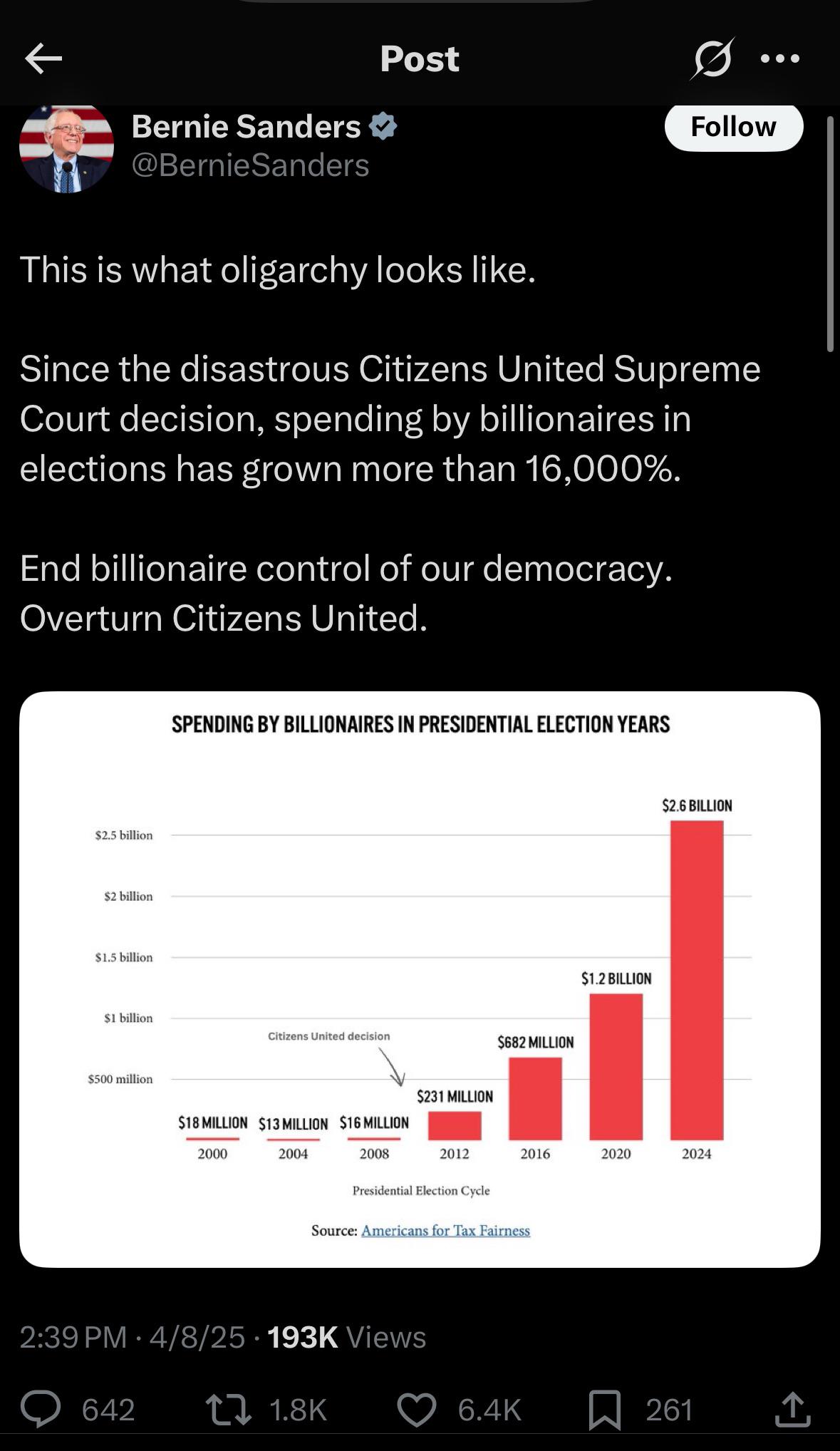Go back using the back arrow
This screenshot has width=840, height=1451.
43,58
